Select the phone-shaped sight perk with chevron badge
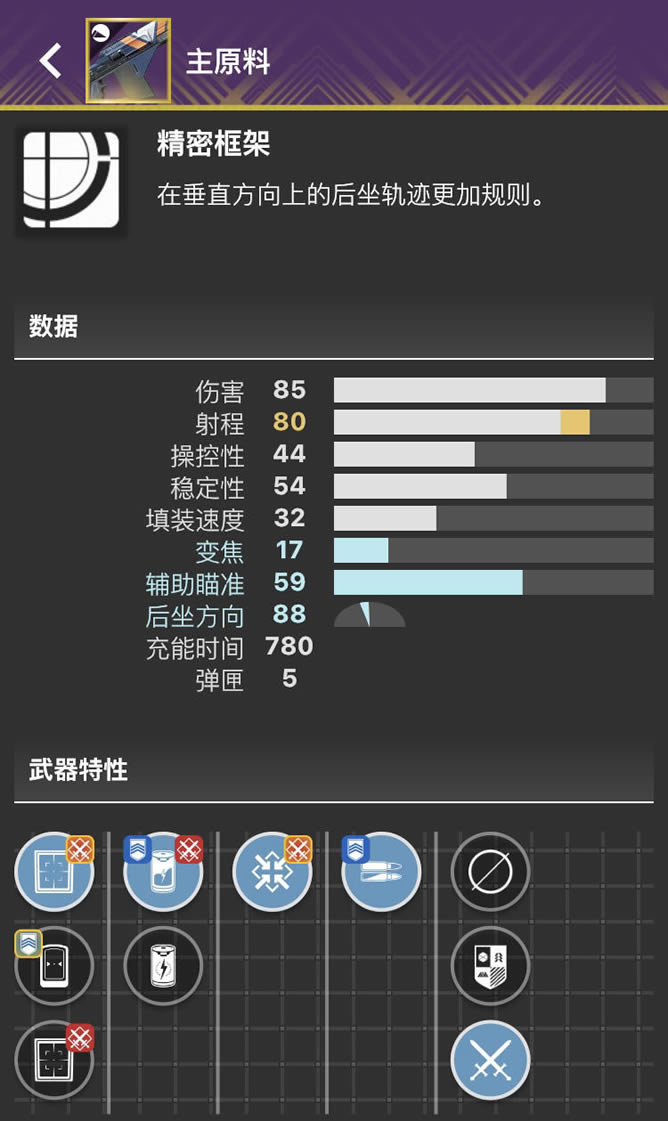Screen dimensions: 668x1121 pos(54,966)
